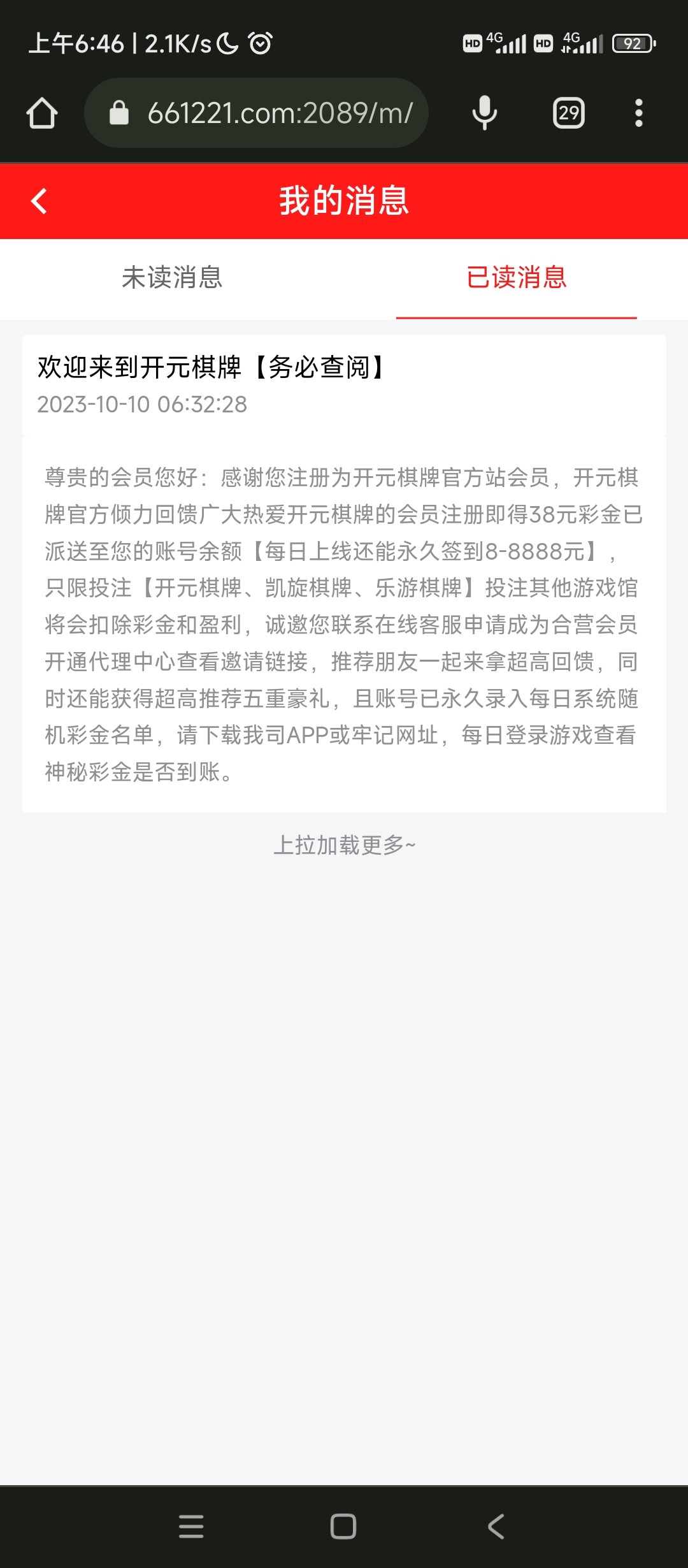This screenshot has width=688, height=1568.
Task: Tap the message timestamp 2023-10-10 06:32:28
Action: pyautogui.click(x=143, y=403)
